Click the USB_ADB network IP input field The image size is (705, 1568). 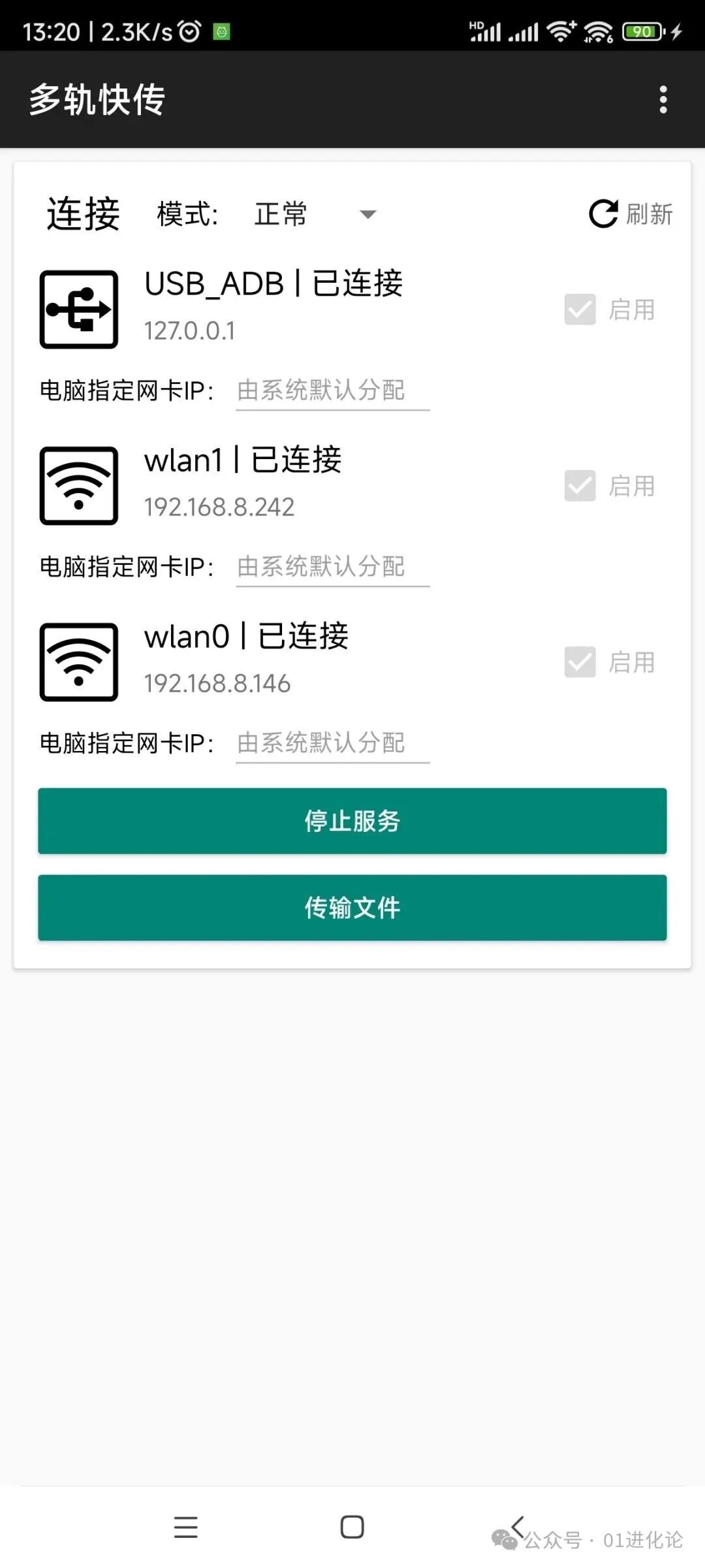coord(332,390)
